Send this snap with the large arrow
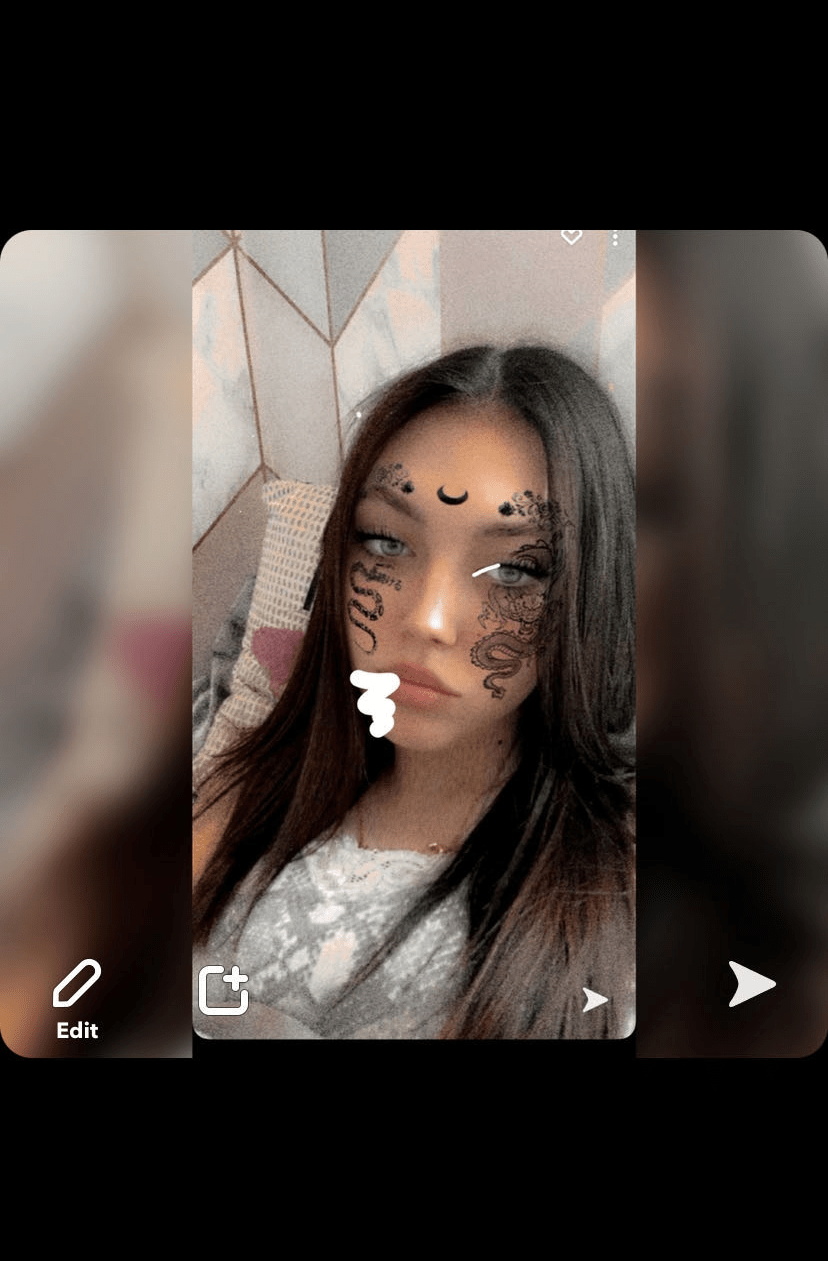Screen dimensions: 828x1261 coord(751,984)
